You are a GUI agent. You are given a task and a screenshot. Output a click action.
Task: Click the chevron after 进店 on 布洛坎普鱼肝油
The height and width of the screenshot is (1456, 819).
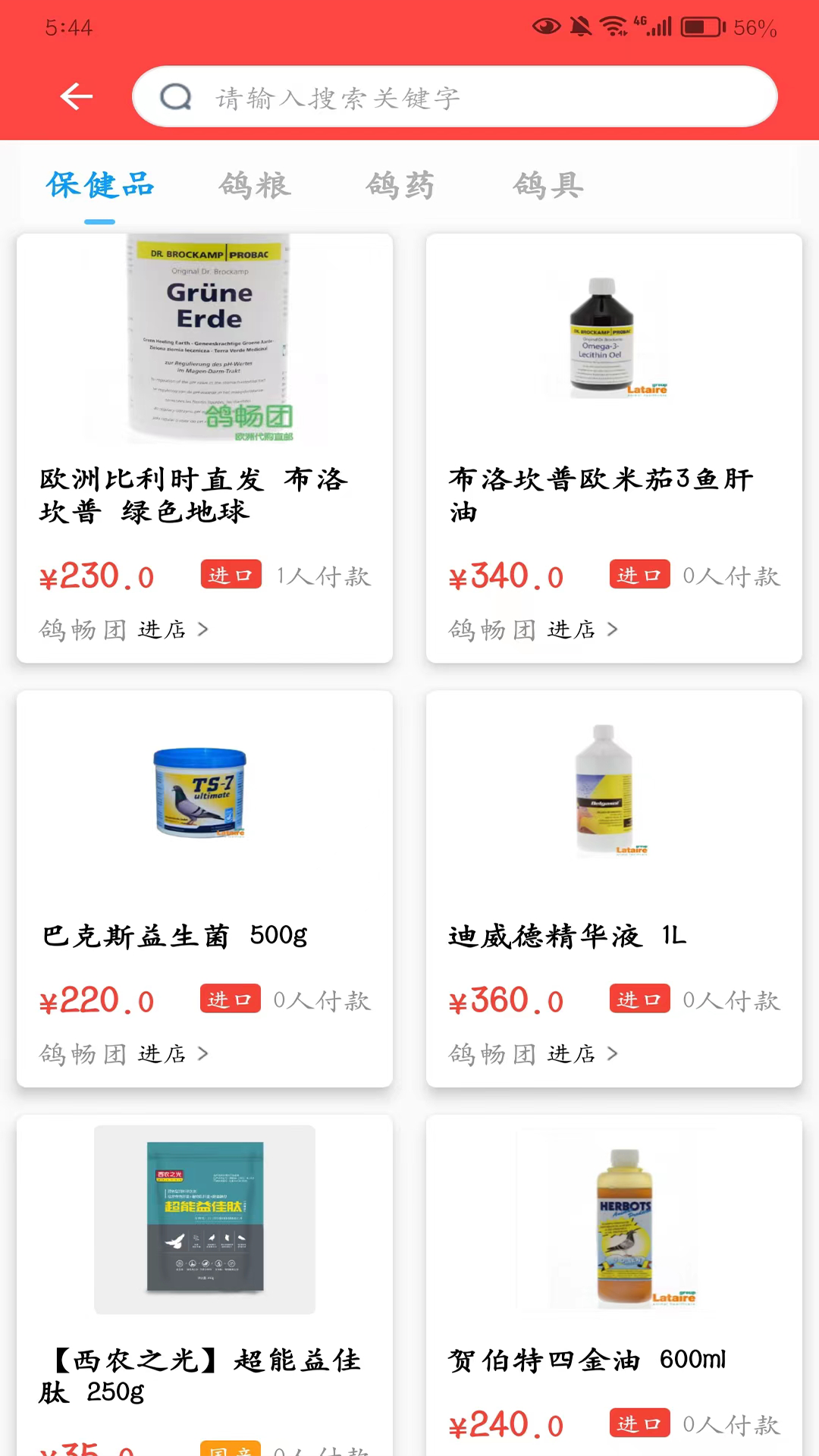click(613, 629)
